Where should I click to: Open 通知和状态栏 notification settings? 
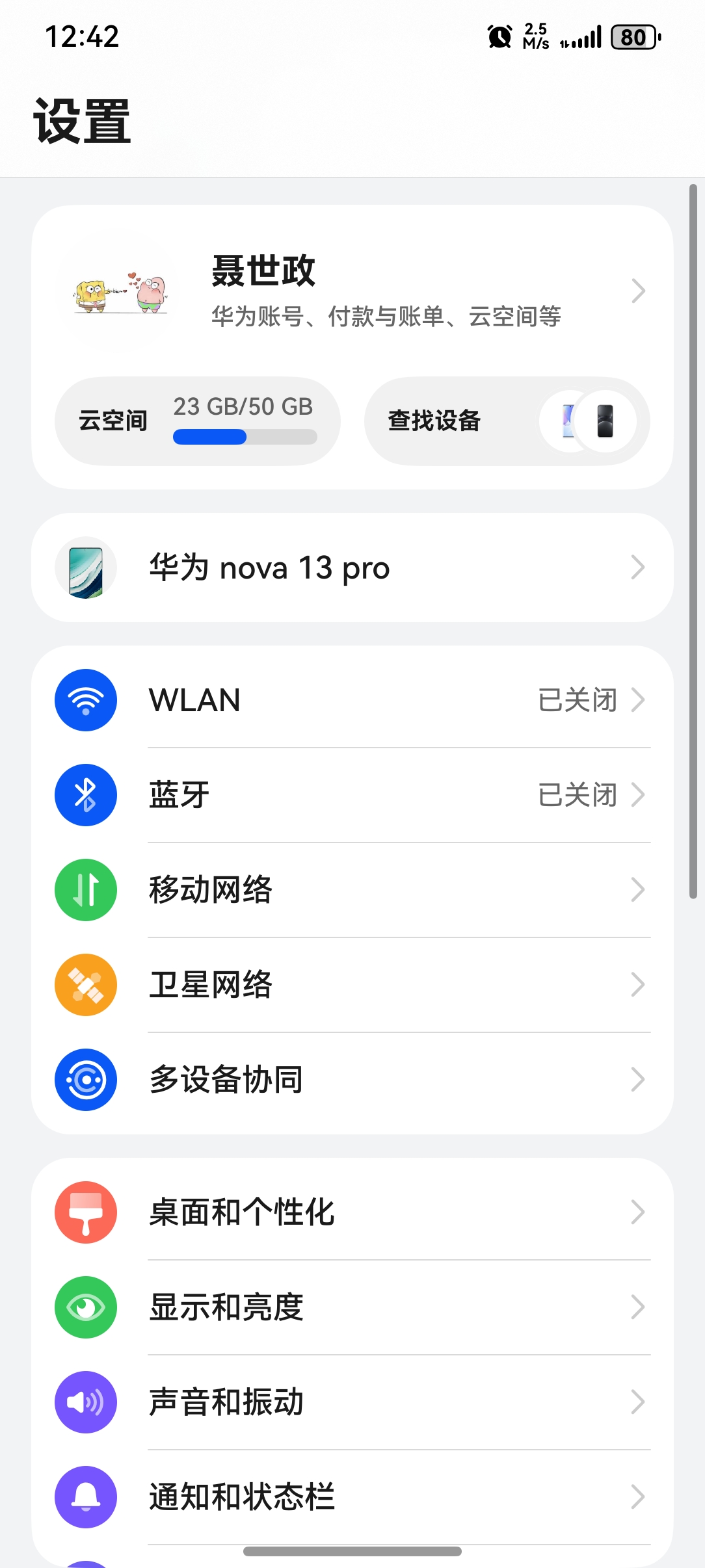point(351,1497)
